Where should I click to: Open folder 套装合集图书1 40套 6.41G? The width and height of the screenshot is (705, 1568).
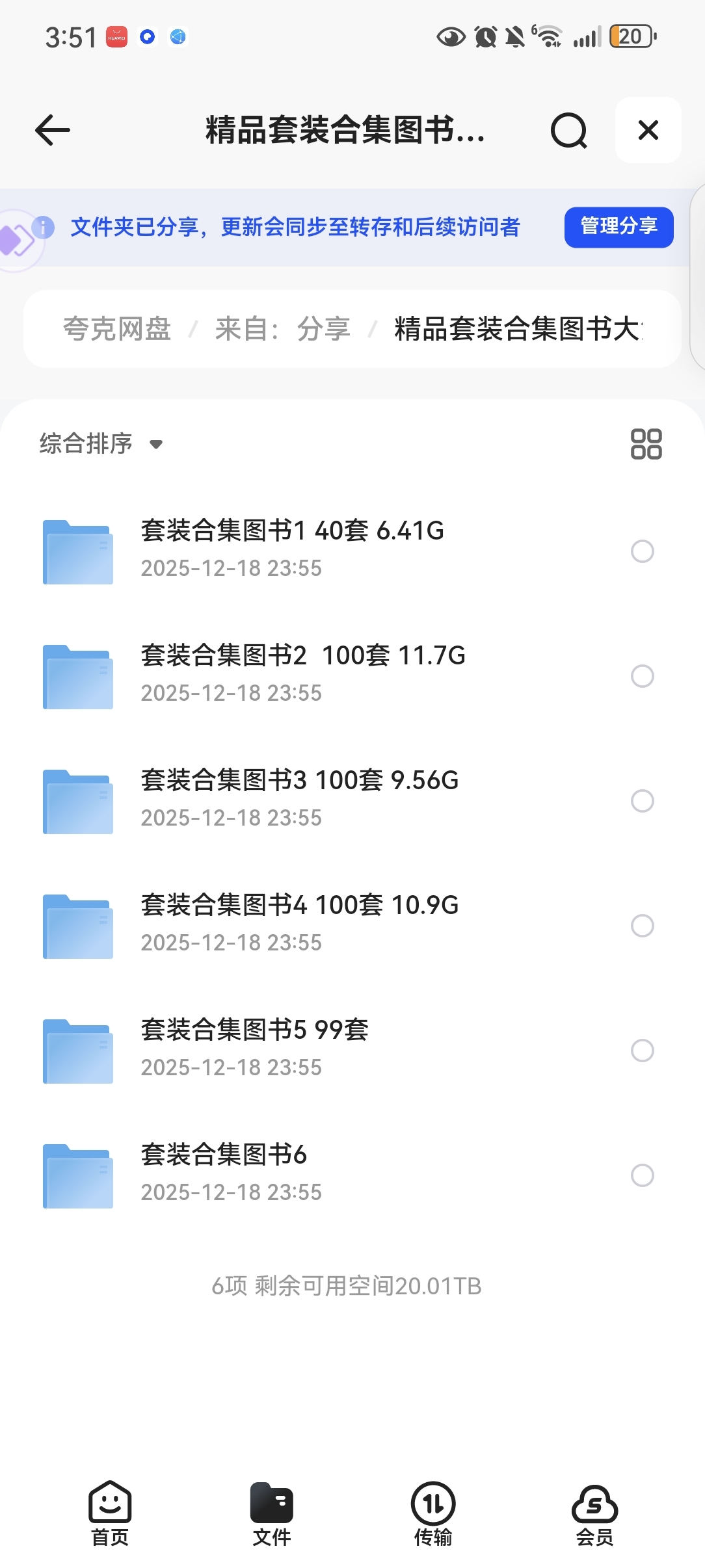coord(293,549)
